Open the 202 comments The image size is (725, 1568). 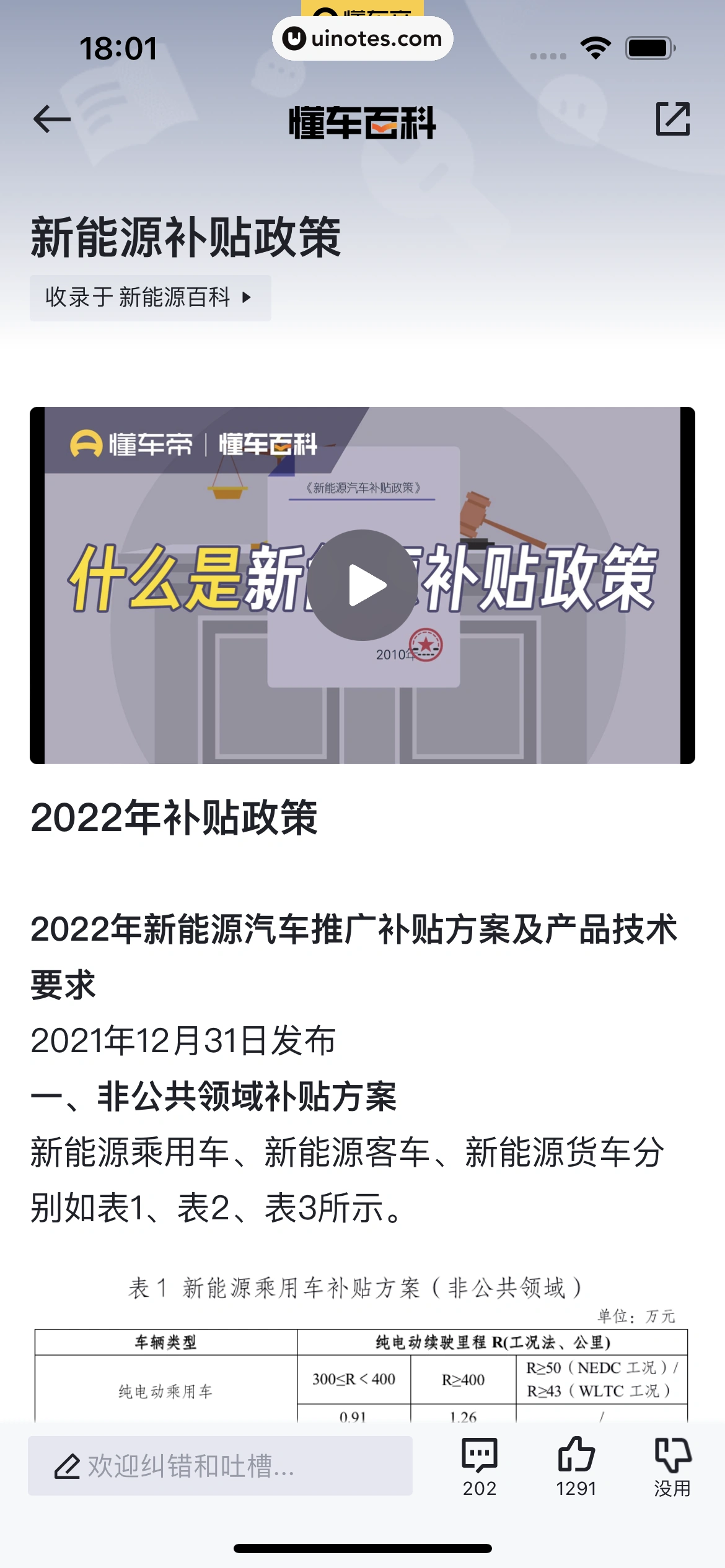pyautogui.click(x=479, y=1466)
